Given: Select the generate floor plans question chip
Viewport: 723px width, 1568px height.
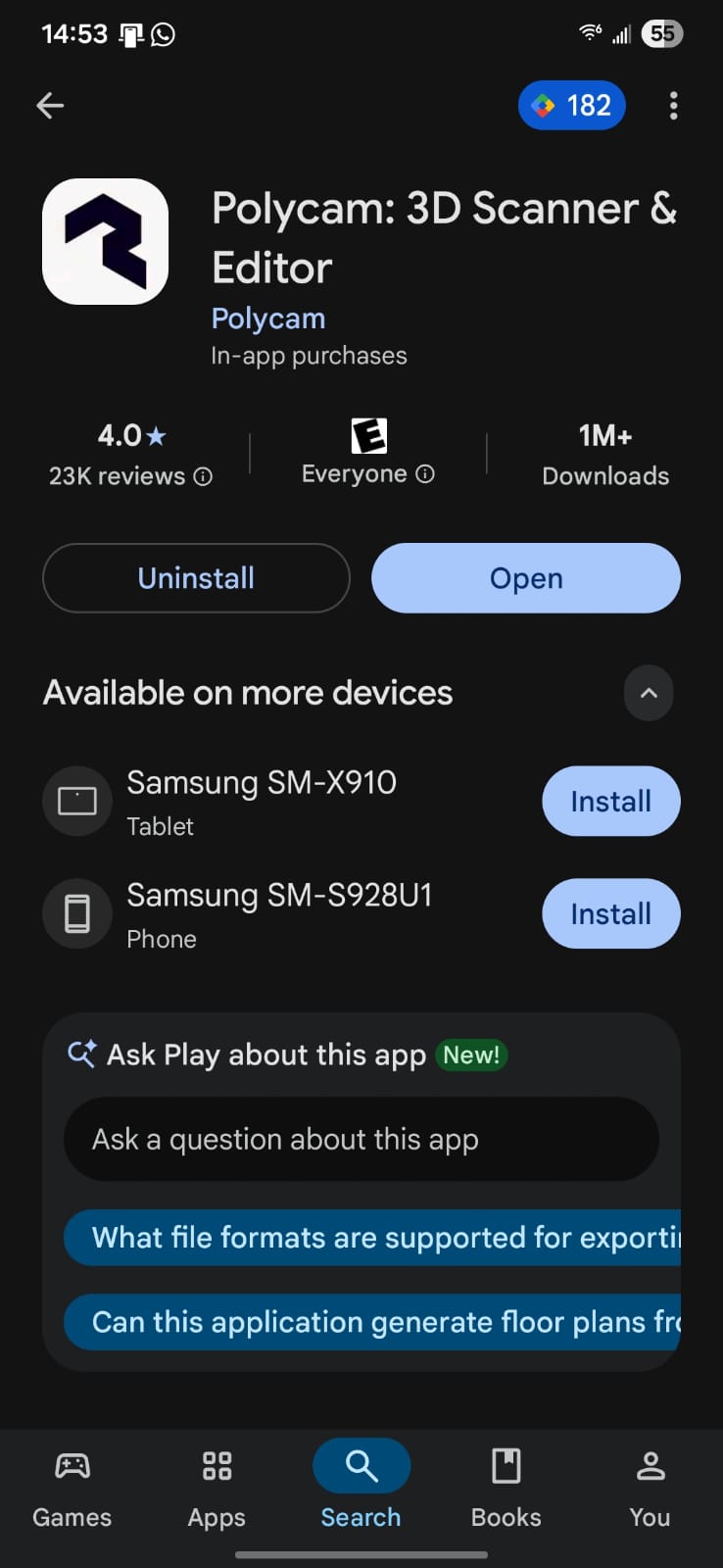Looking at the screenshot, I should pos(372,1322).
